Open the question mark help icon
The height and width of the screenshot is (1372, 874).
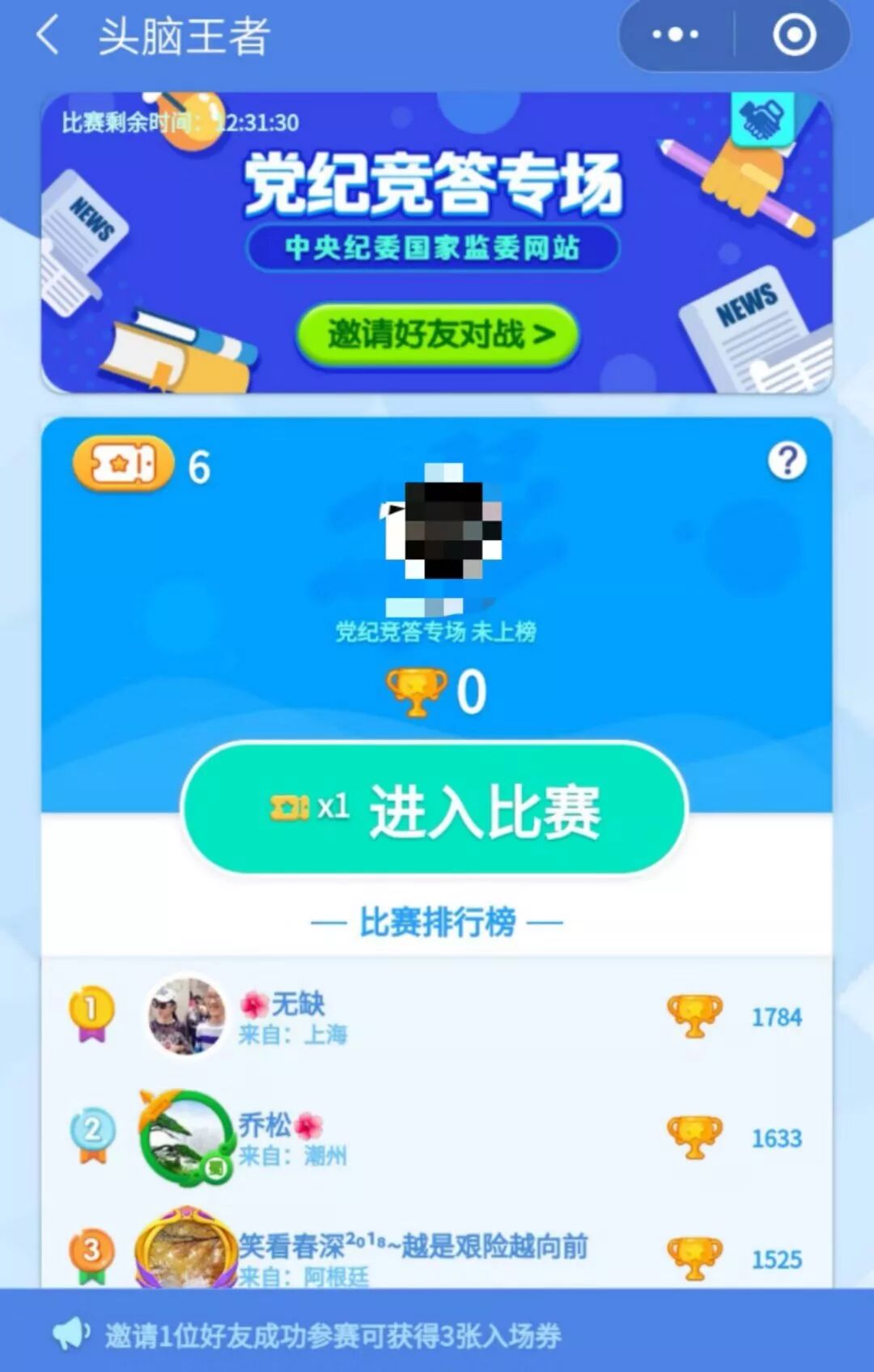(x=787, y=461)
